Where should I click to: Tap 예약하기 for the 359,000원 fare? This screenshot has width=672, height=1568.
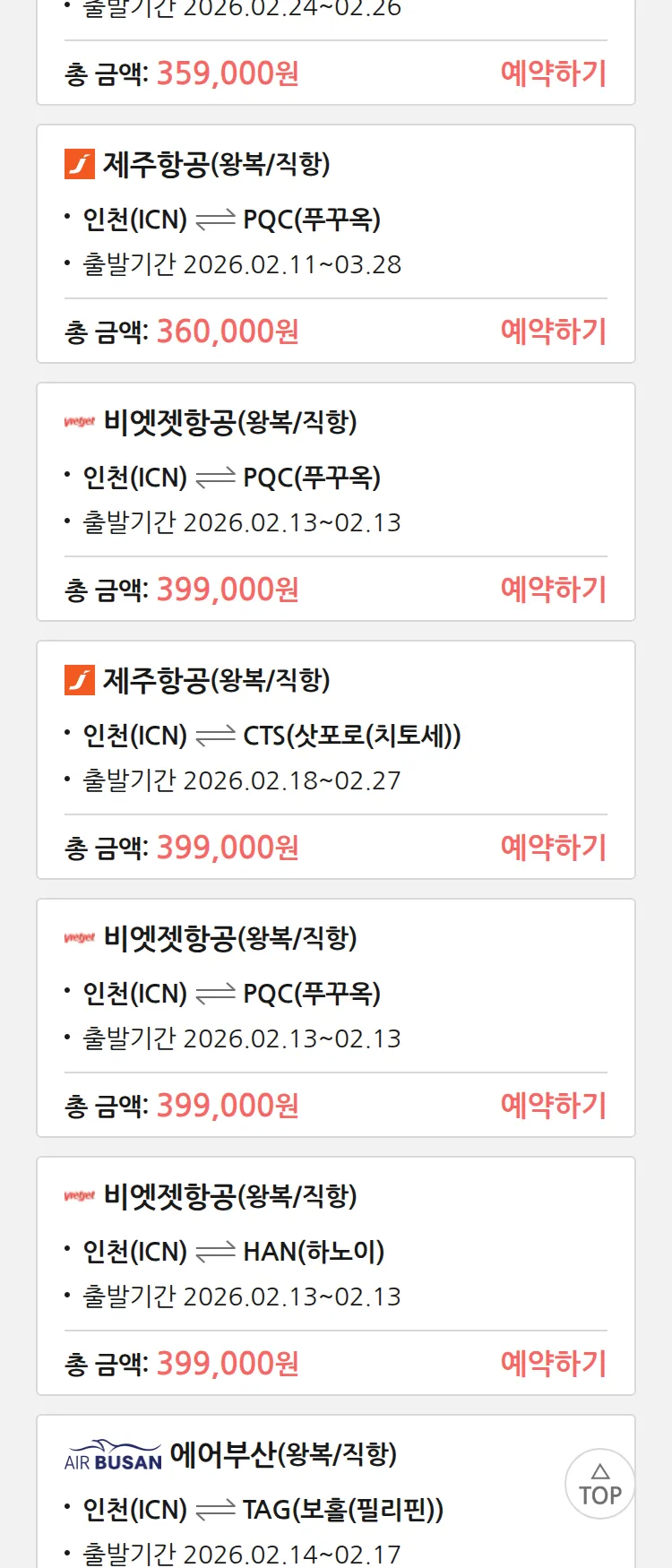pos(553,73)
